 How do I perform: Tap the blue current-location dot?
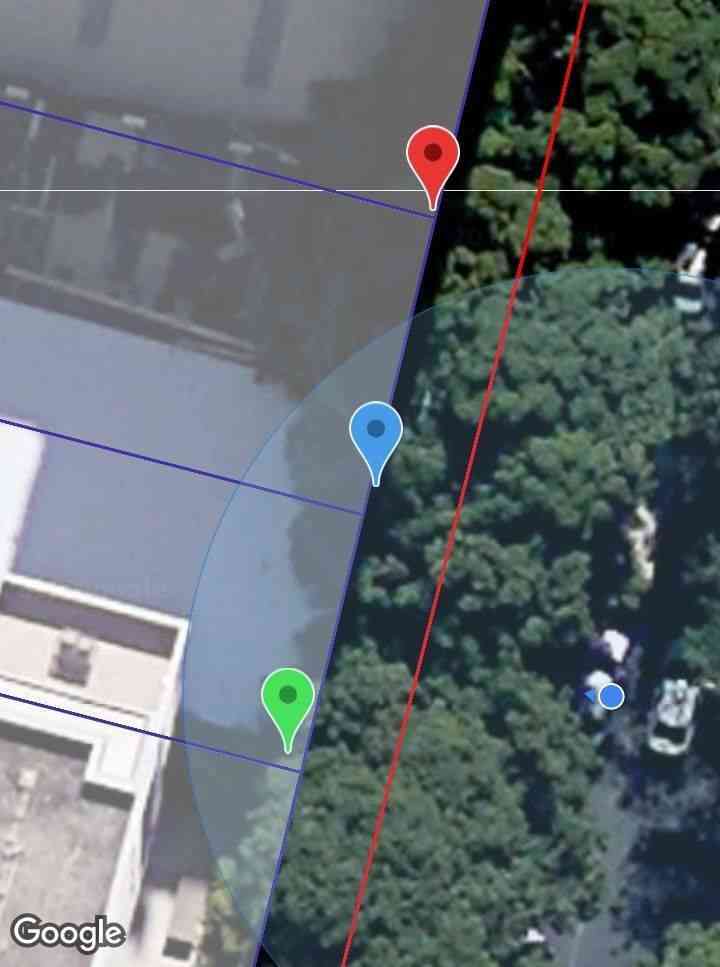click(x=611, y=696)
